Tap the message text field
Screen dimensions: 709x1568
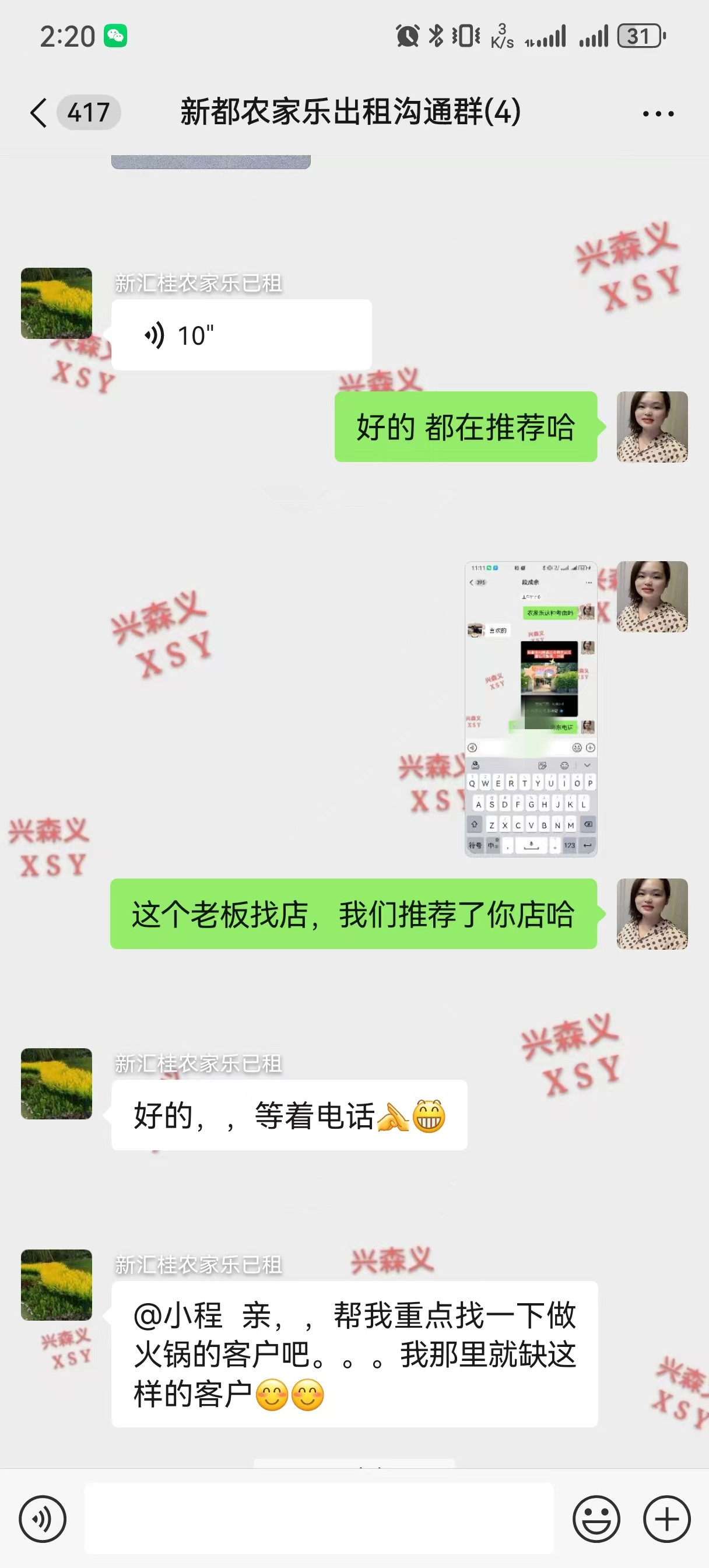[x=318, y=1518]
